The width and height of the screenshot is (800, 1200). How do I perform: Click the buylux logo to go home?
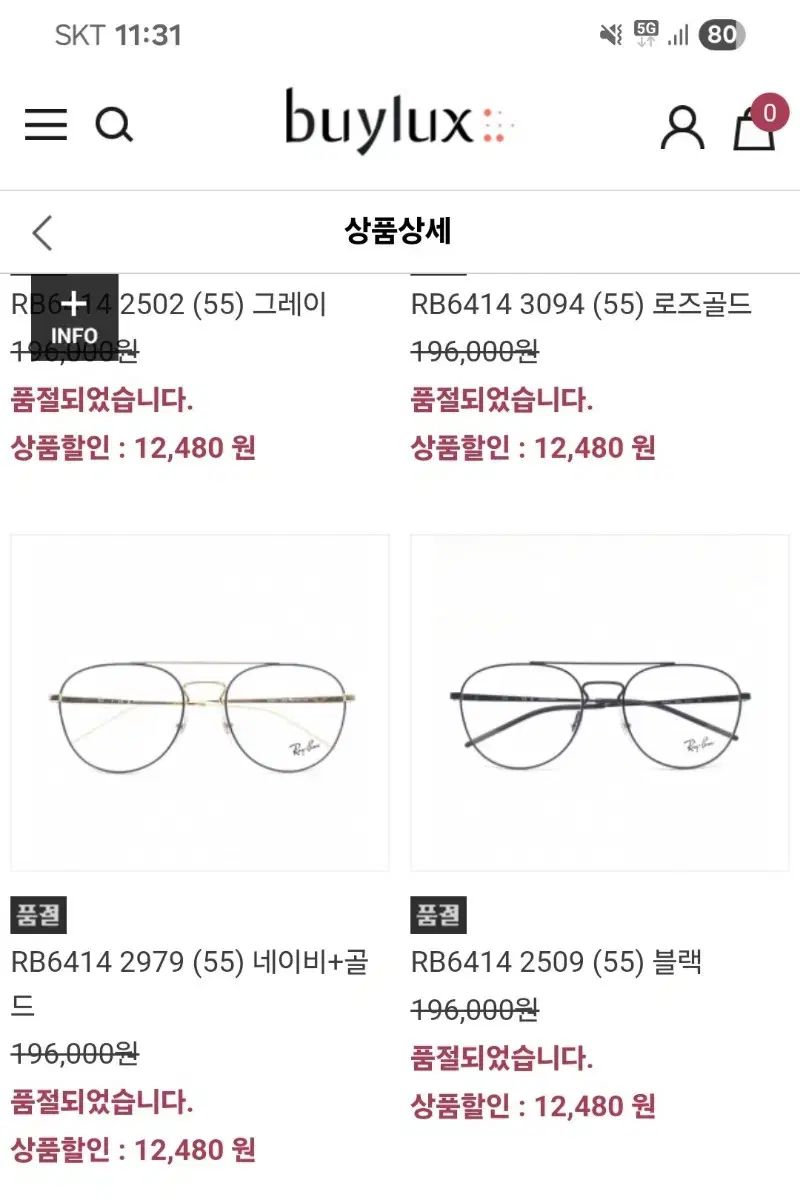pos(397,122)
